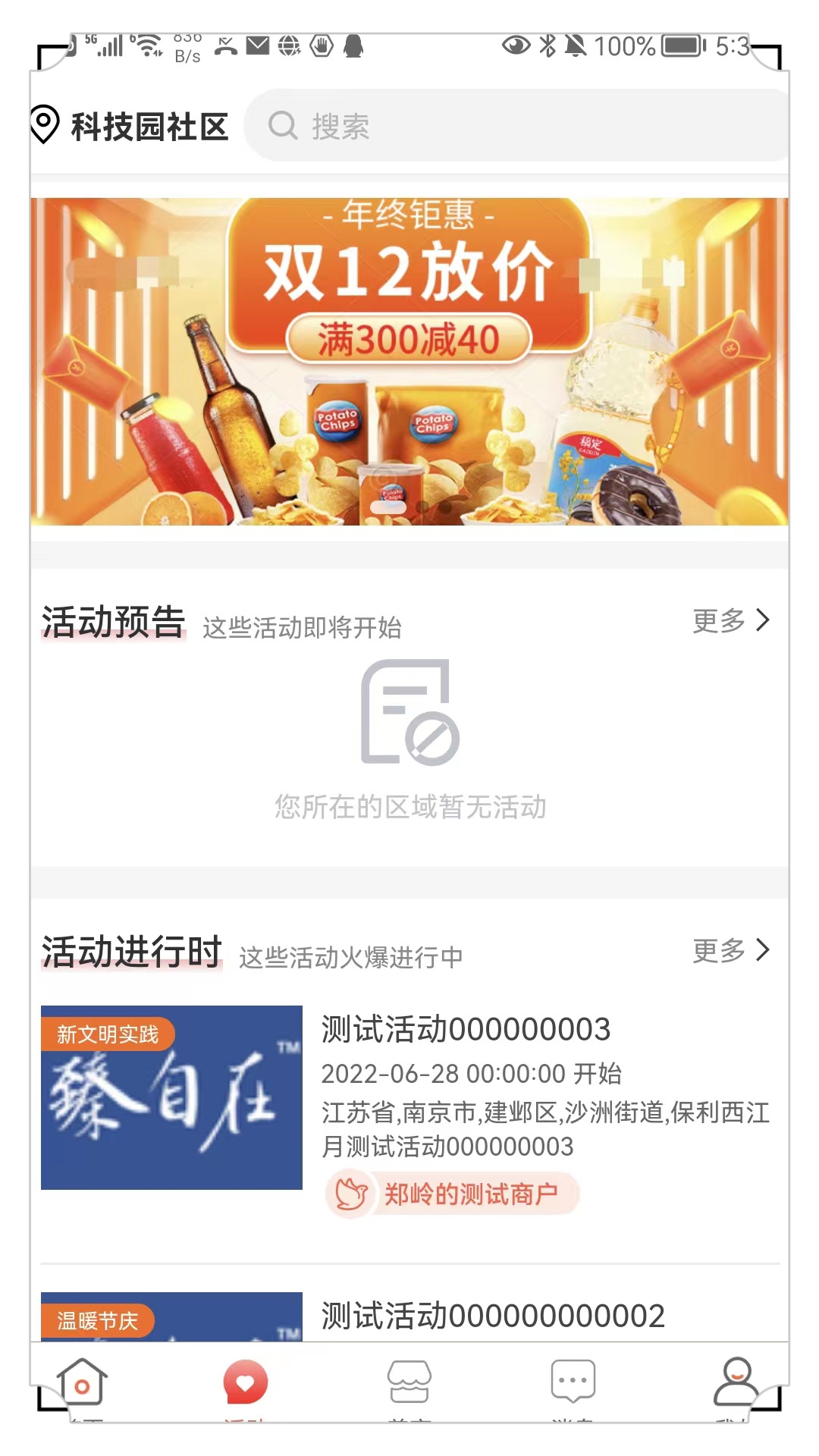Open the 双12放价 promotional banner

pyautogui.click(x=409, y=361)
